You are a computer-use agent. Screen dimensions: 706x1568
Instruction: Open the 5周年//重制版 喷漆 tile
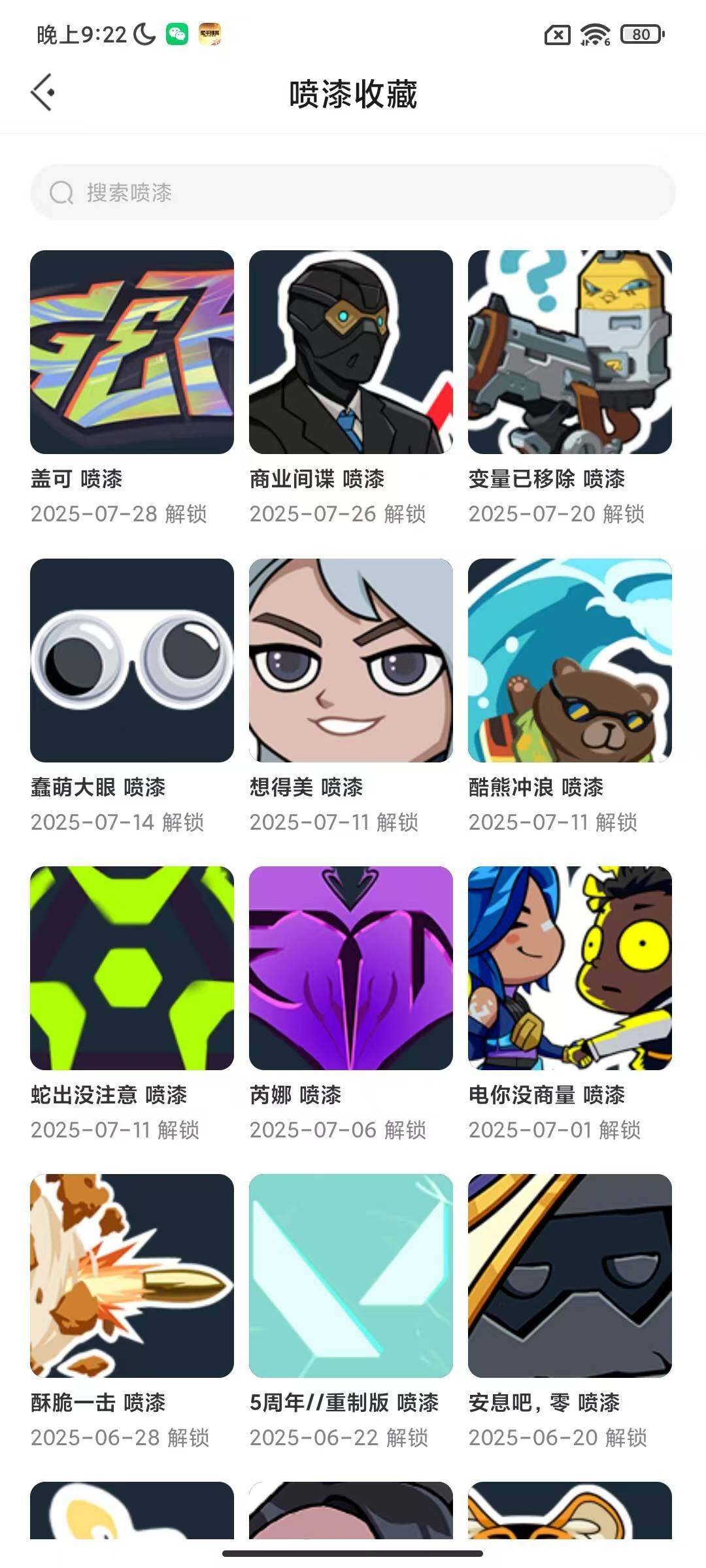tap(351, 1275)
